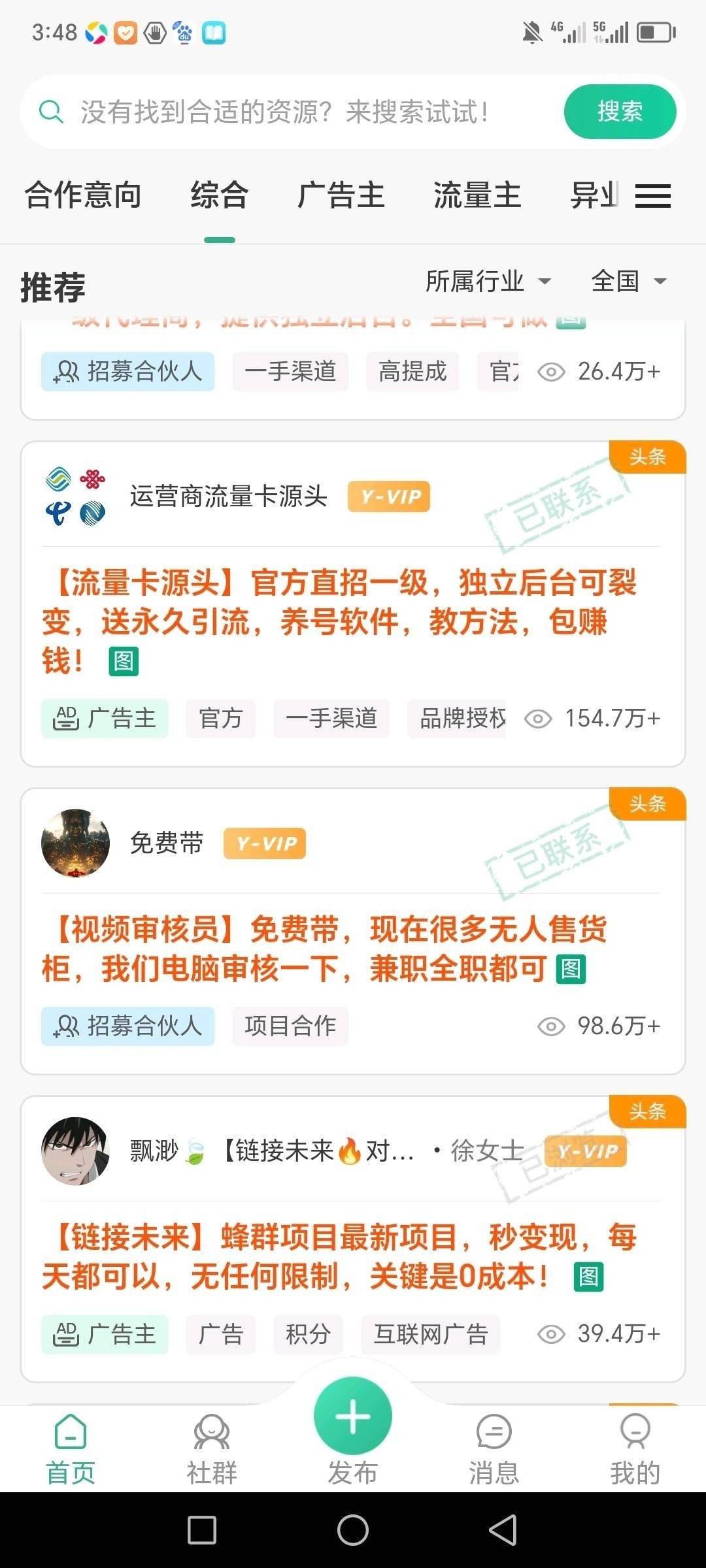The width and height of the screenshot is (706, 1568).
Task: Open the hamburger category menu
Action: tap(652, 195)
